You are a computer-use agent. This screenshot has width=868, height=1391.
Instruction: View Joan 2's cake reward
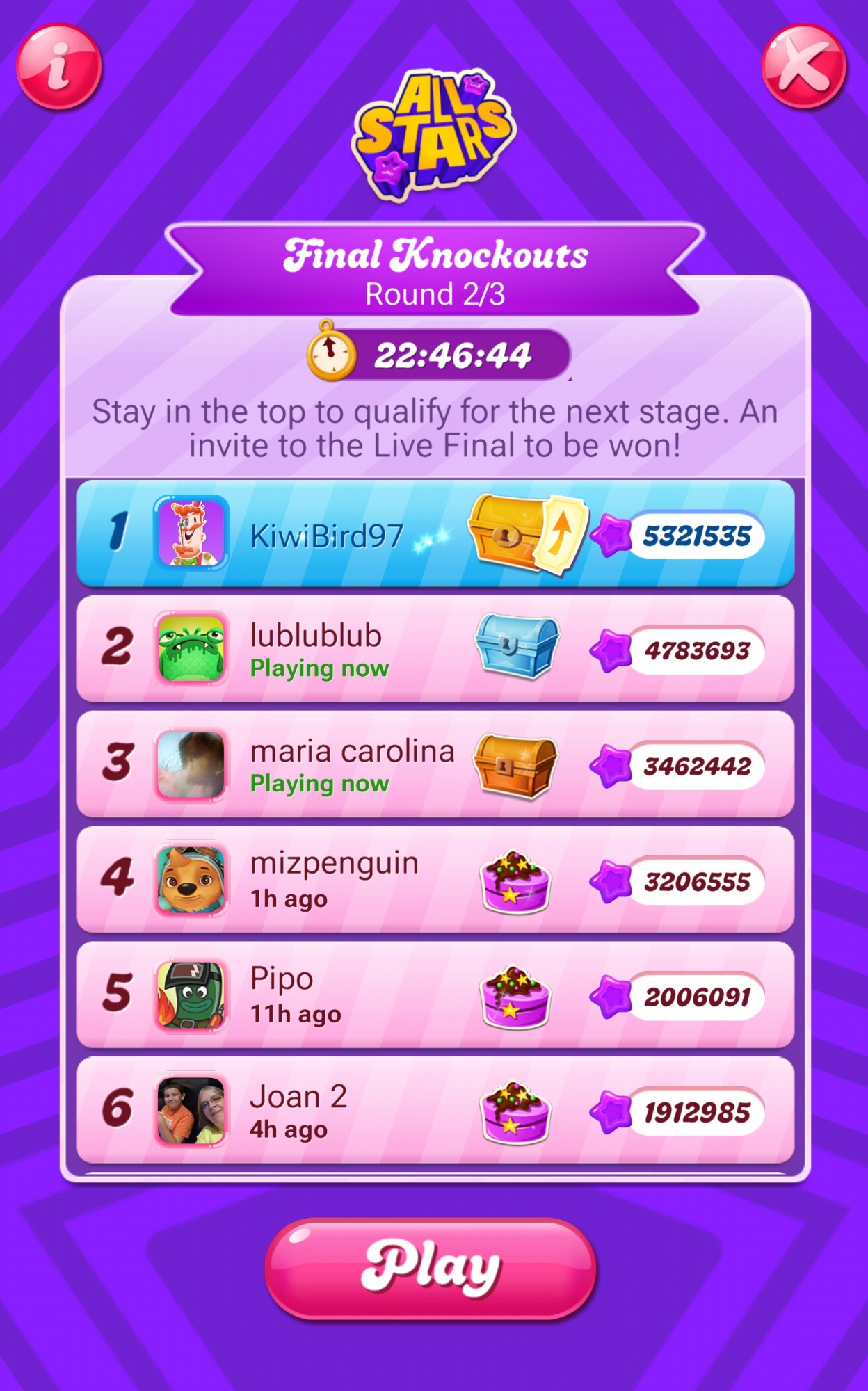click(x=515, y=1113)
